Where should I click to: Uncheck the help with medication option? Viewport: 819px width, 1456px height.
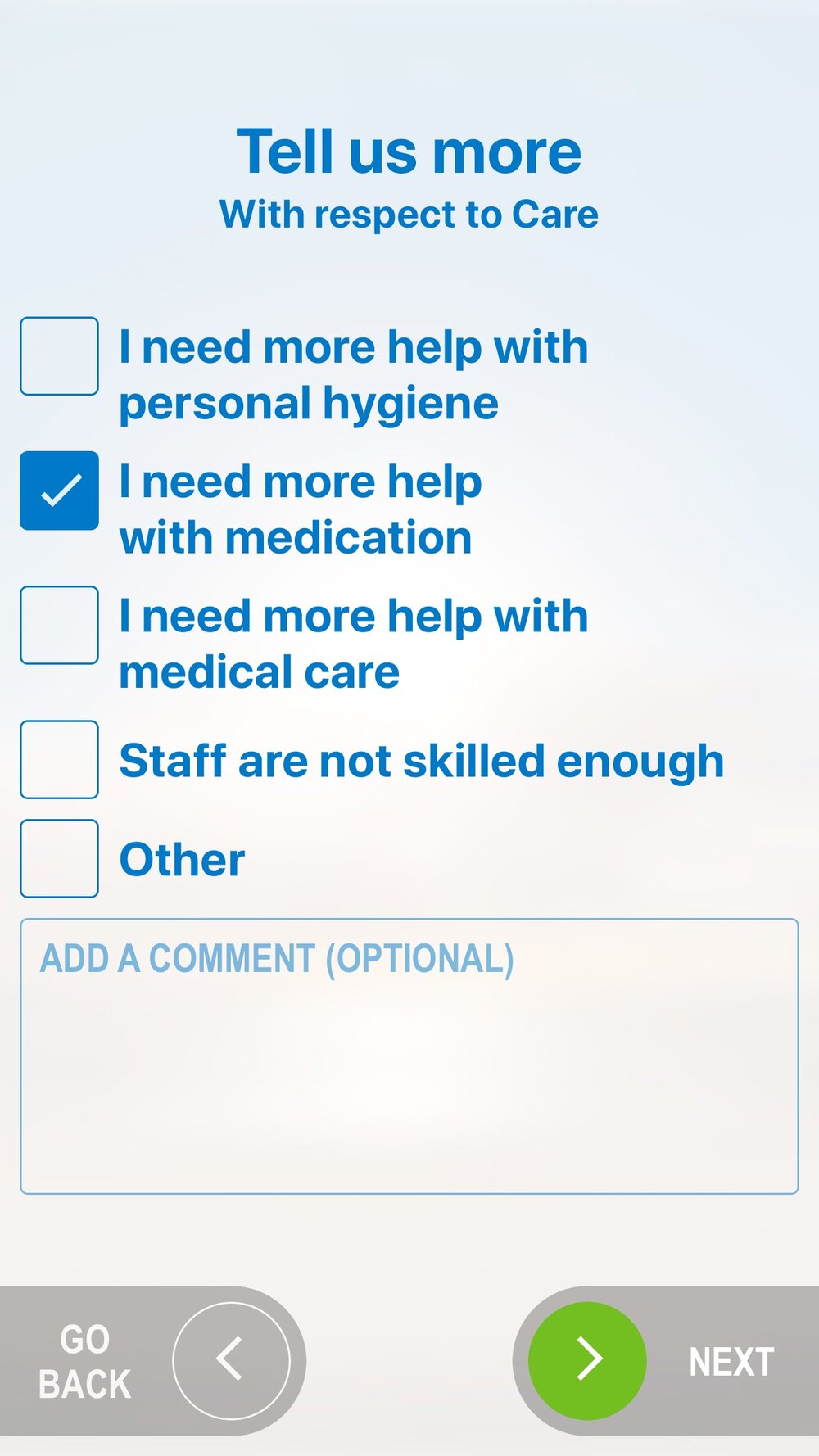(x=59, y=491)
